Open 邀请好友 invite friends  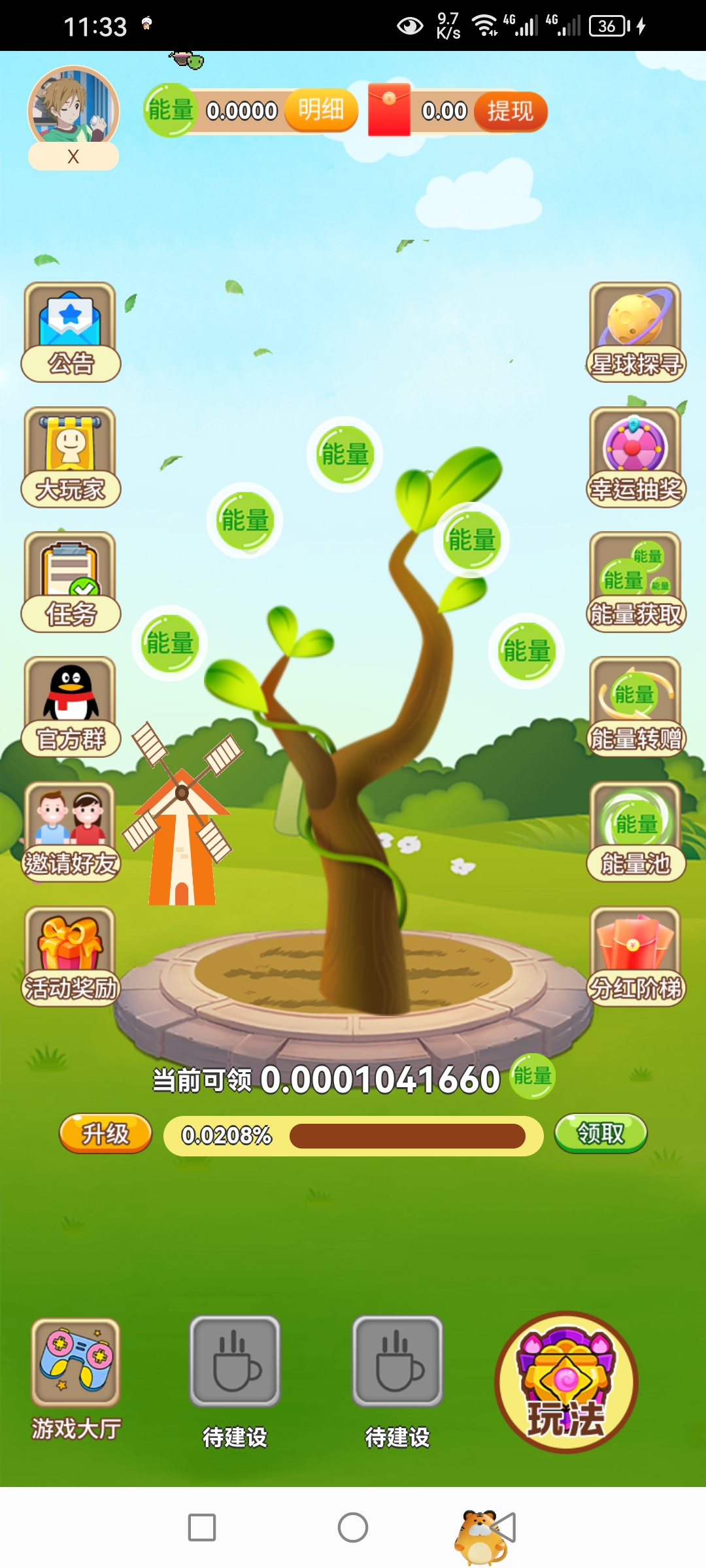pos(71,832)
